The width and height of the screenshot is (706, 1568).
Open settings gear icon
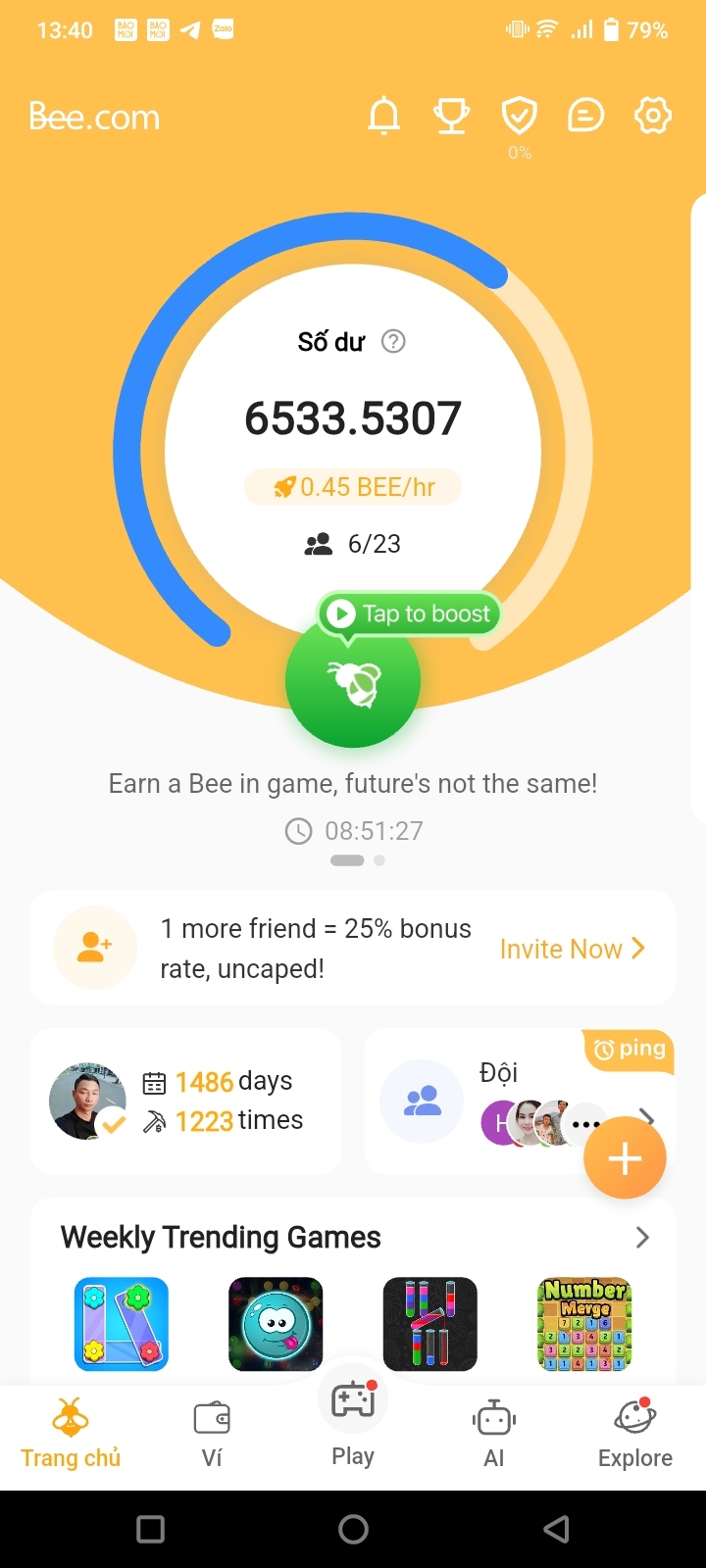[653, 117]
